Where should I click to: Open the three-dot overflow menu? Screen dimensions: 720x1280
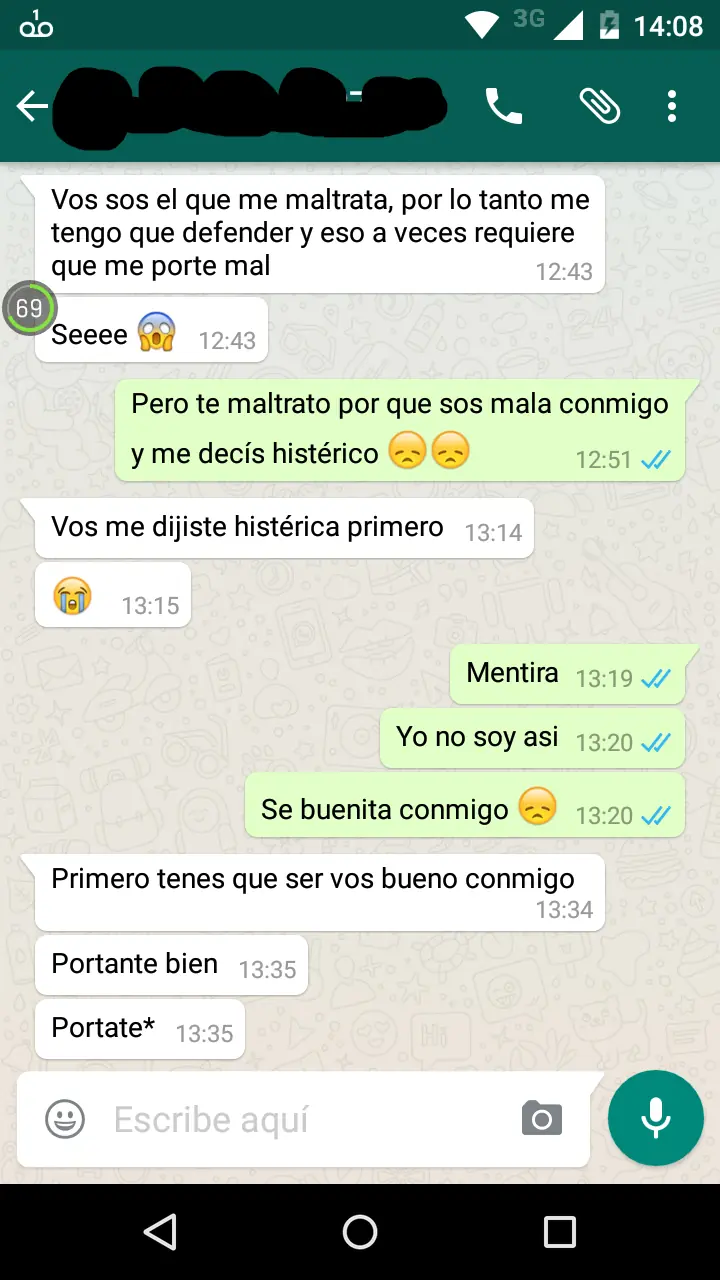672,106
